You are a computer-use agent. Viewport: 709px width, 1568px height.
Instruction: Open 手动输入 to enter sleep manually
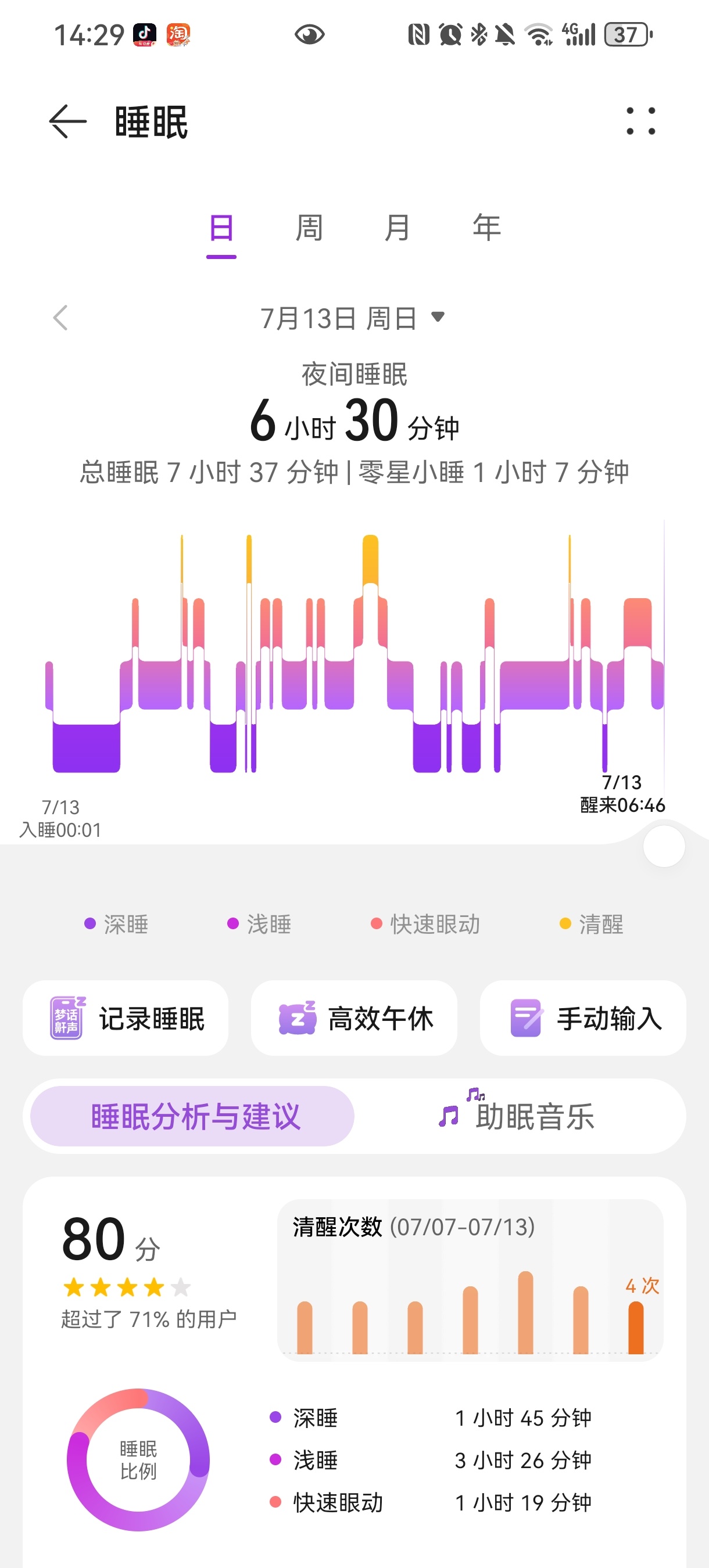pyautogui.click(x=583, y=1017)
